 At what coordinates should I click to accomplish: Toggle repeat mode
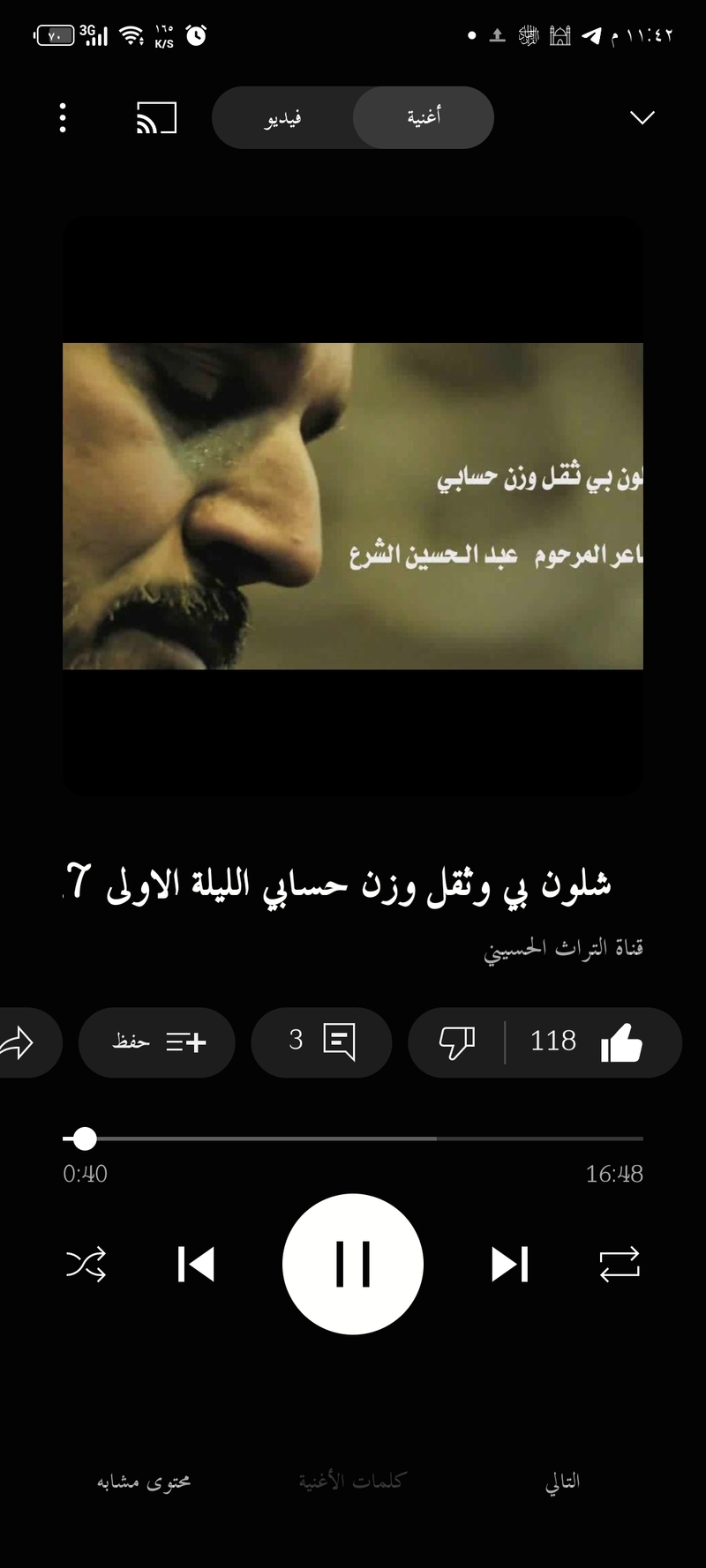point(620,1264)
